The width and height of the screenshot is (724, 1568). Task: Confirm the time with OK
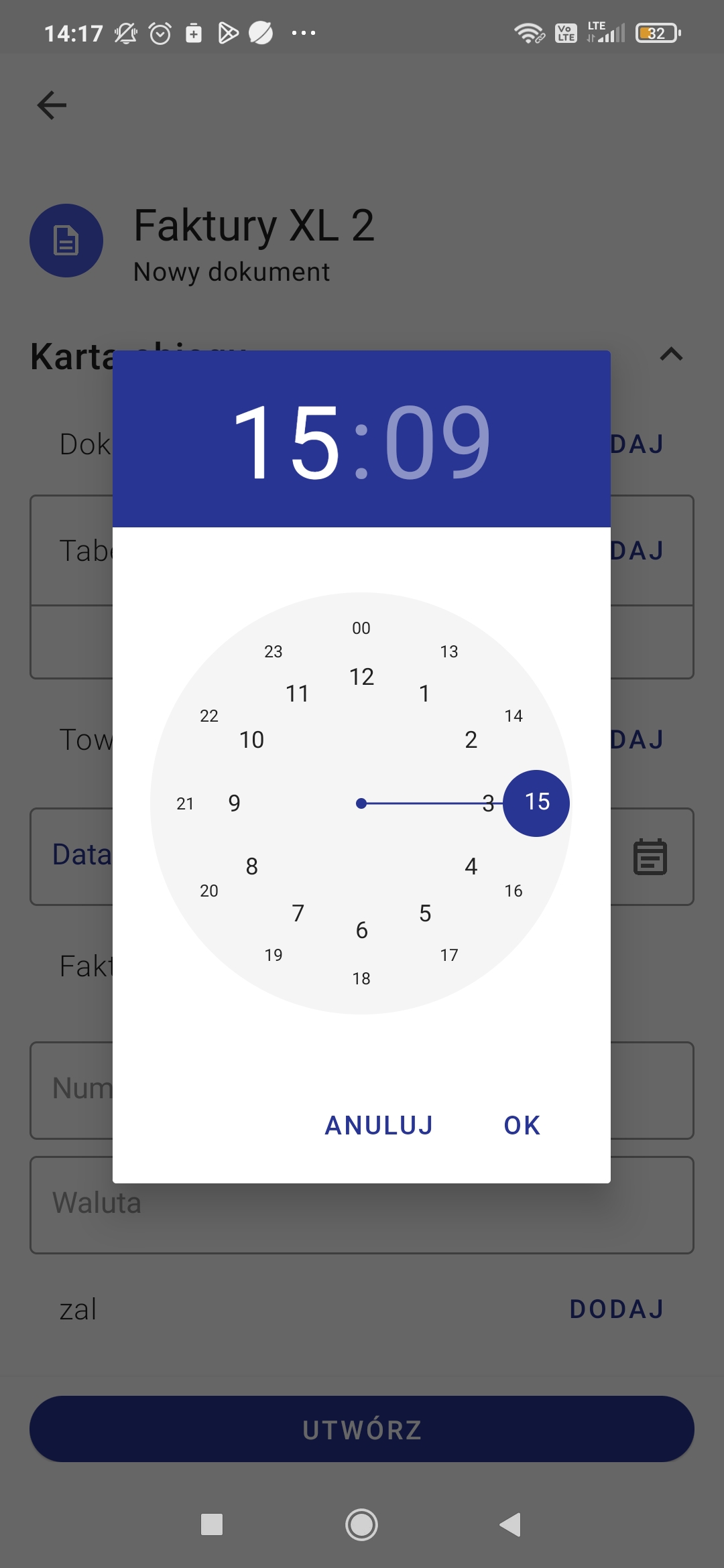coord(522,1126)
